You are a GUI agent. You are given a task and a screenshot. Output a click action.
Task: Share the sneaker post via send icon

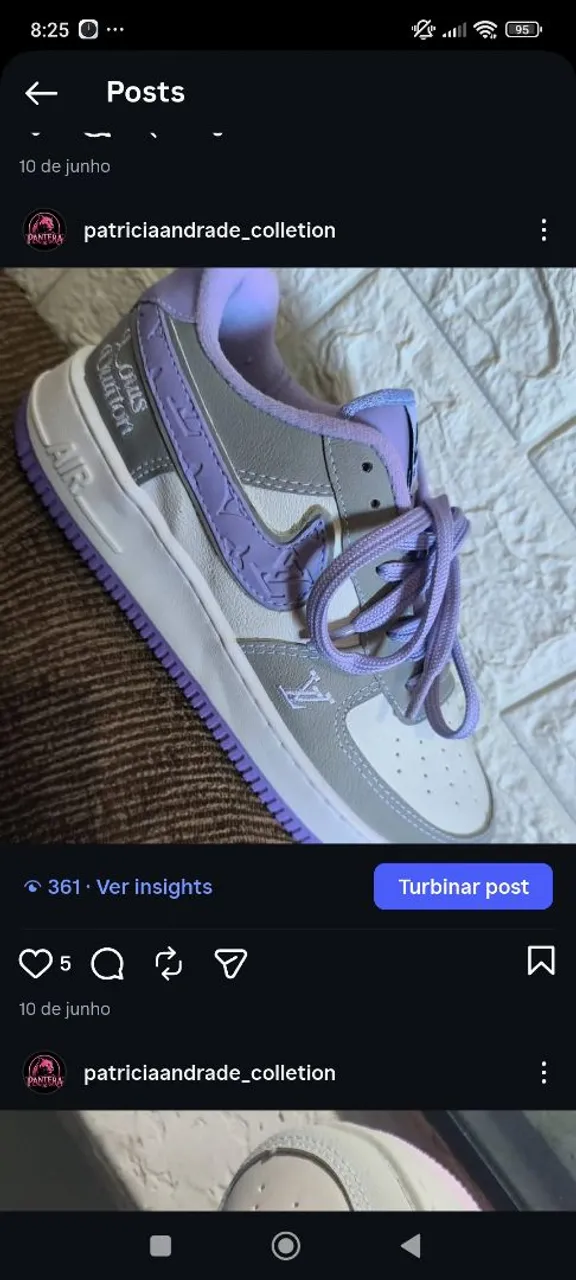[231, 964]
